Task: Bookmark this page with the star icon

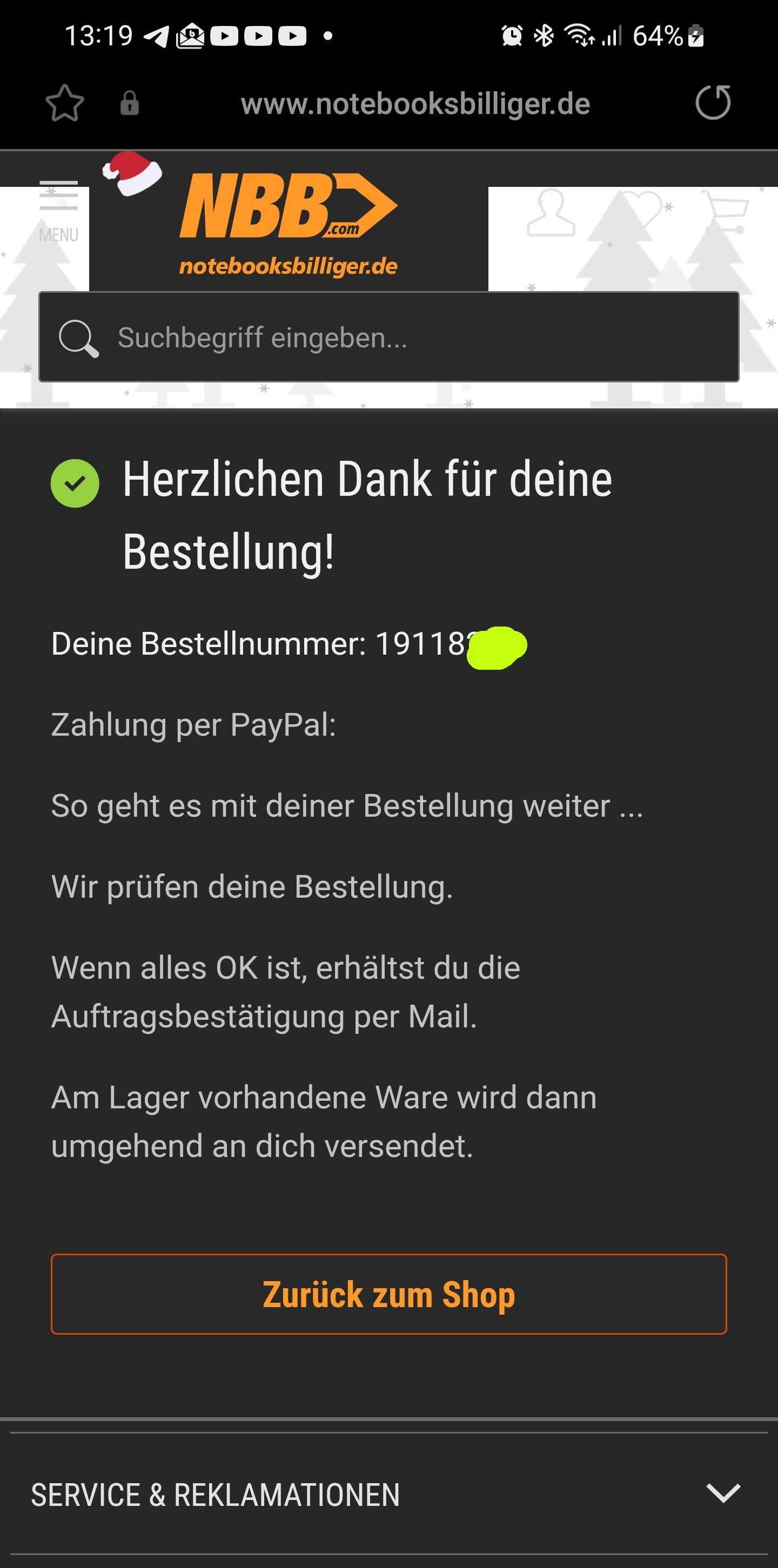Action: [x=64, y=103]
